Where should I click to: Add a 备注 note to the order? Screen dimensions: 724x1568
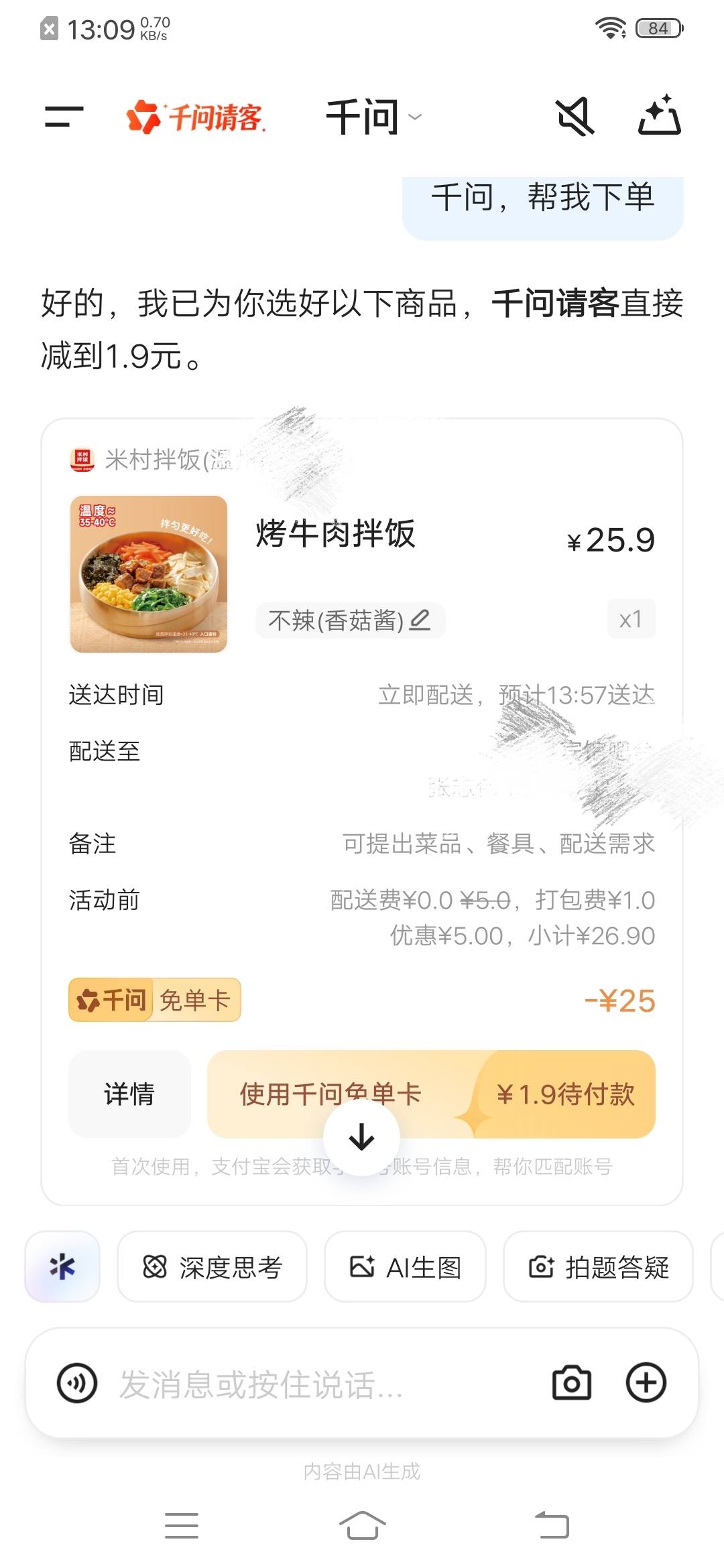(x=498, y=844)
